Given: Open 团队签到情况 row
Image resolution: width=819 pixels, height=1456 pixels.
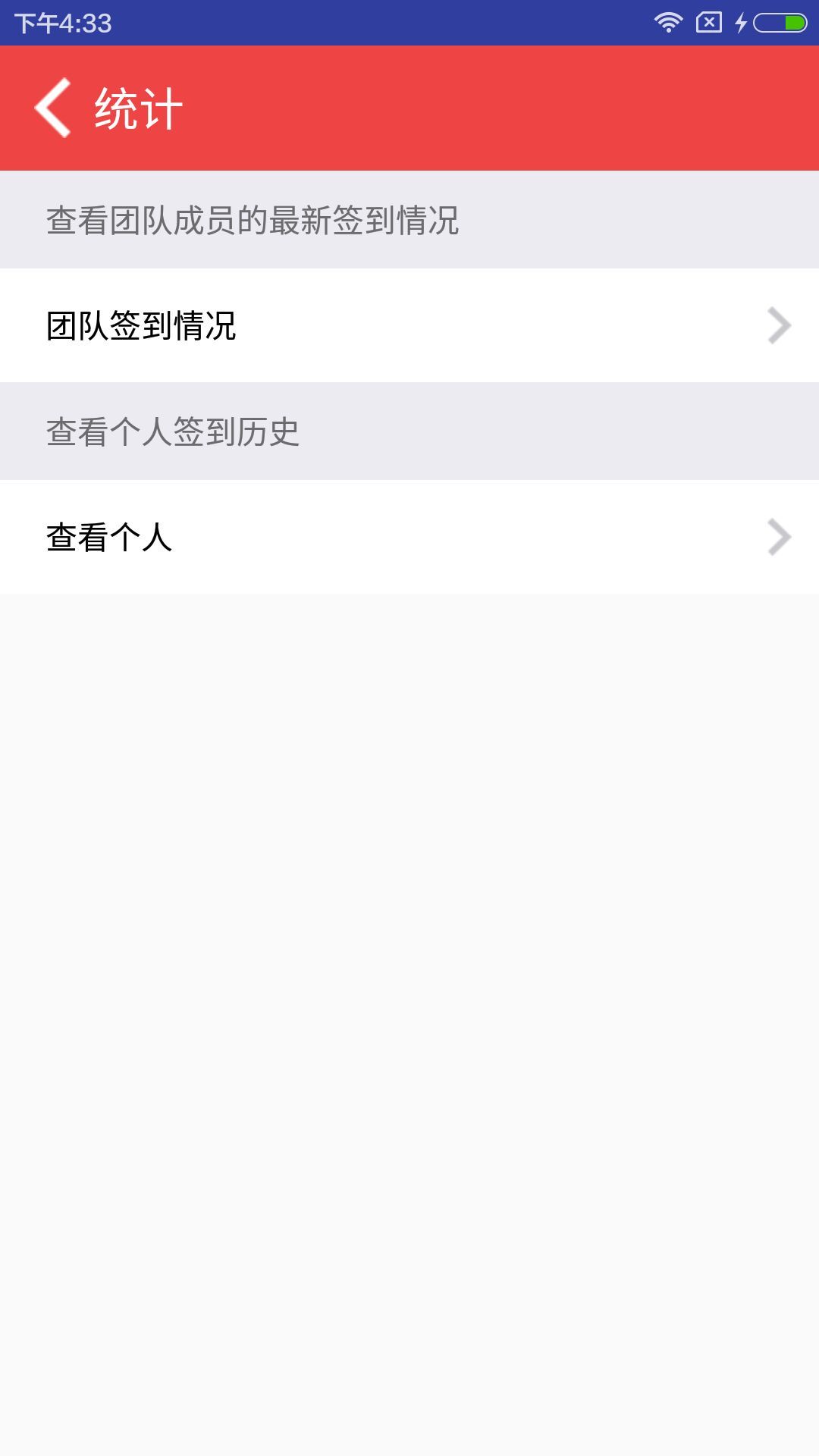Looking at the screenshot, I should [409, 325].
